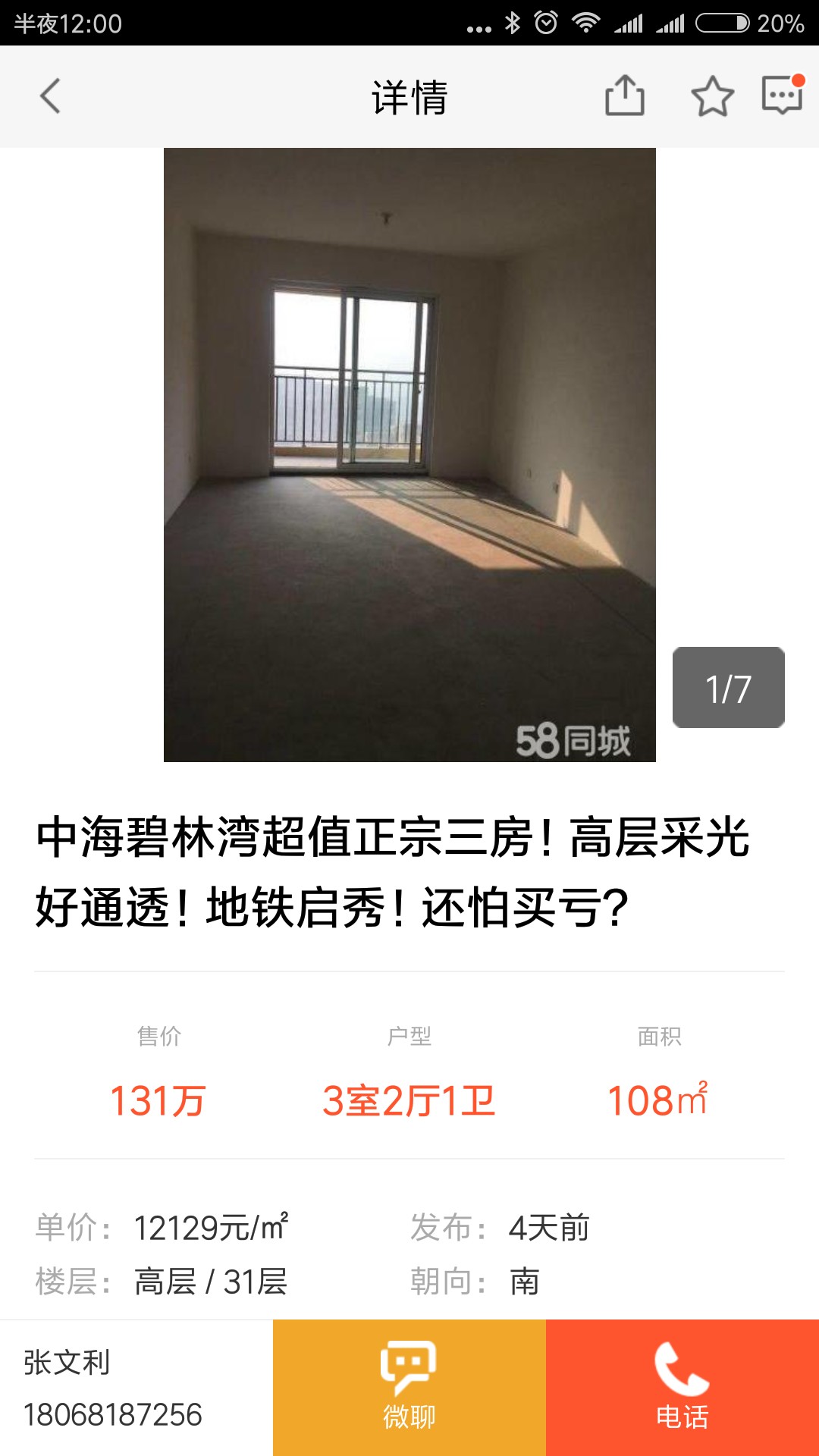The image size is (819, 1456).
Task: Favorite this listing with the star
Action: pos(712,96)
